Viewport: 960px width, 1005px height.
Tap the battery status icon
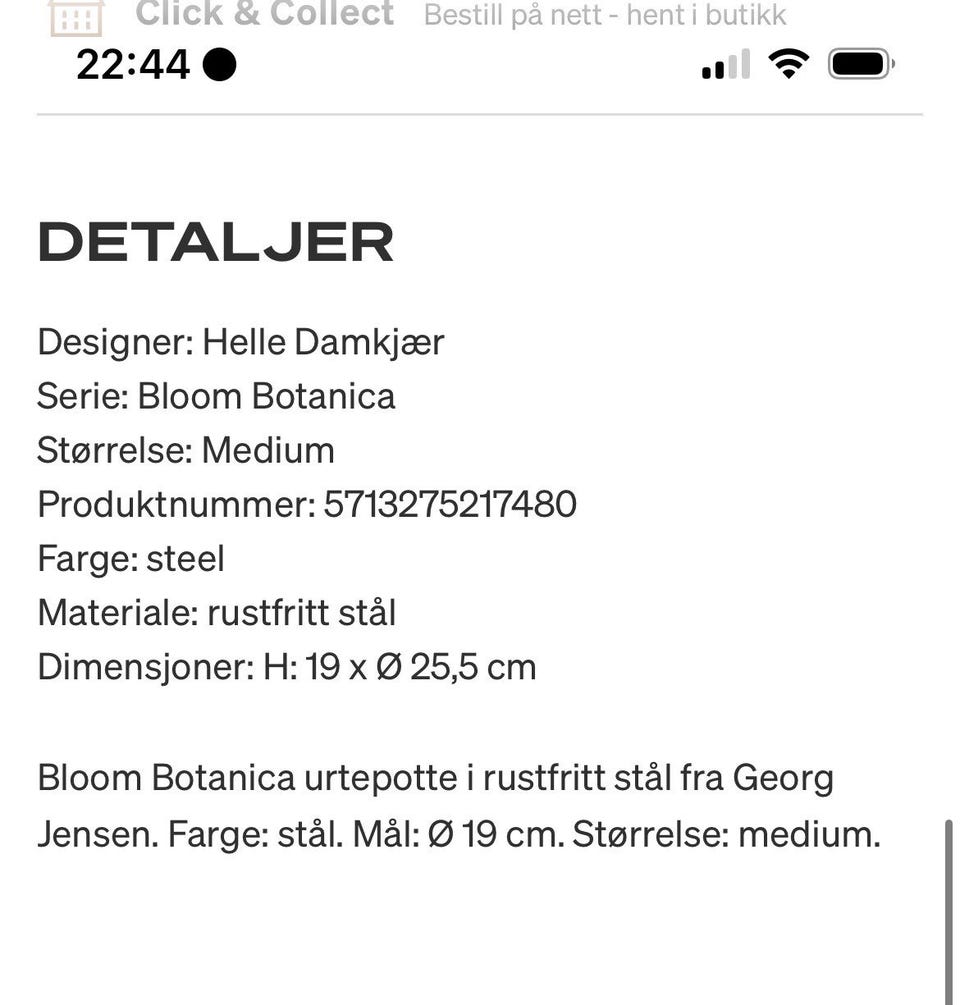click(858, 62)
